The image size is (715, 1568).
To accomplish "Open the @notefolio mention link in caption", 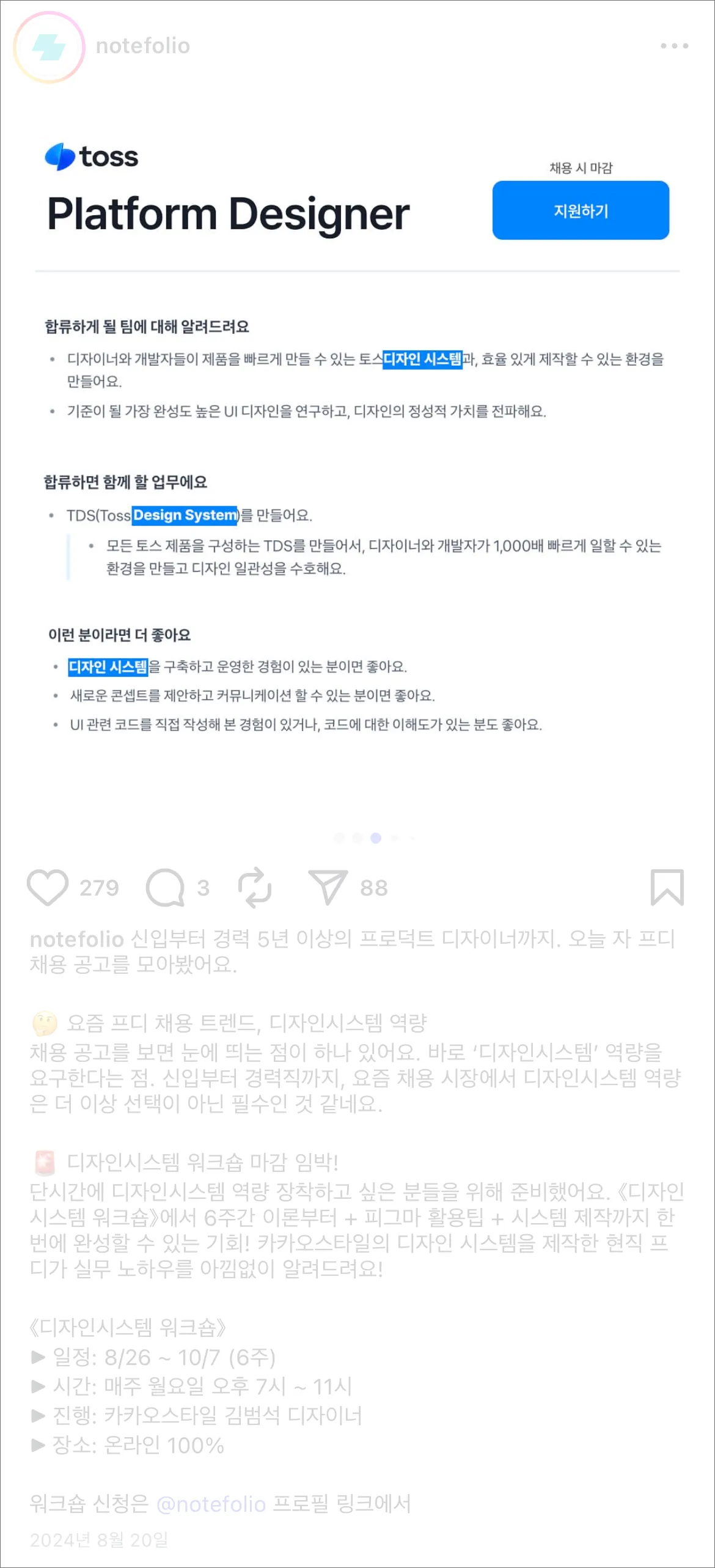I will [211, 1504].
